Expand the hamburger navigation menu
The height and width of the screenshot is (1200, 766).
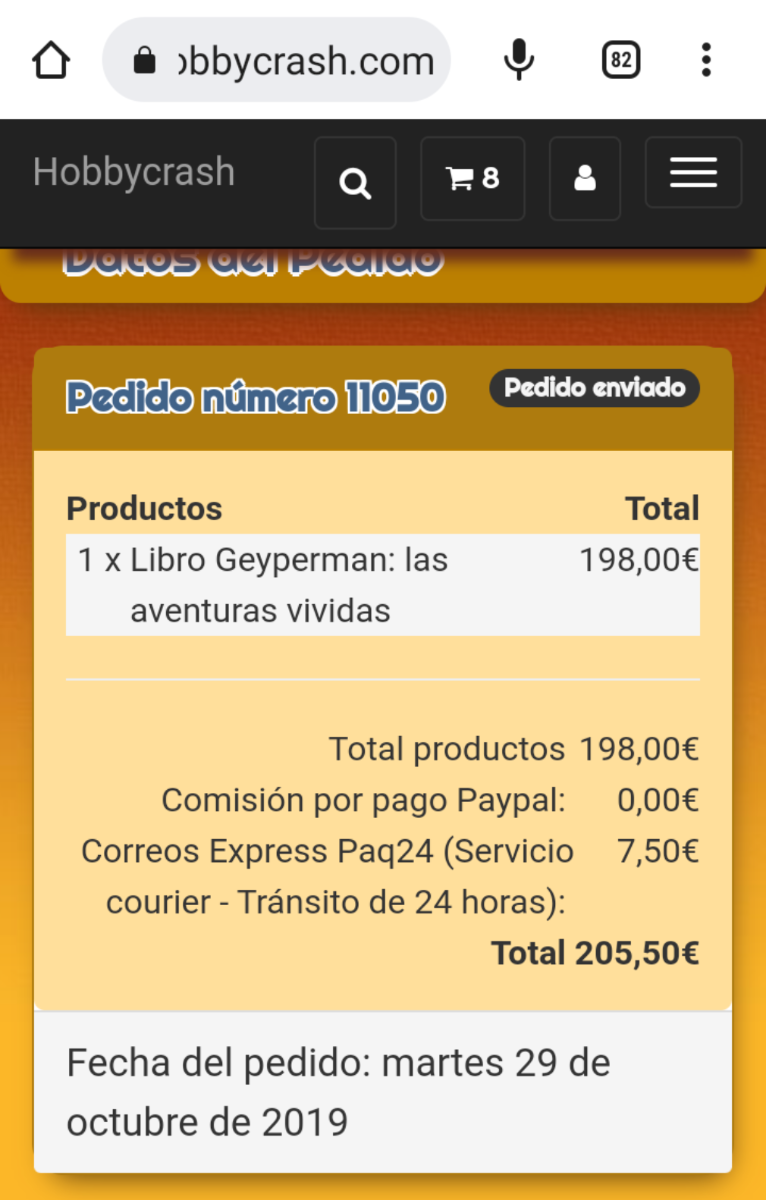(693, 173)
